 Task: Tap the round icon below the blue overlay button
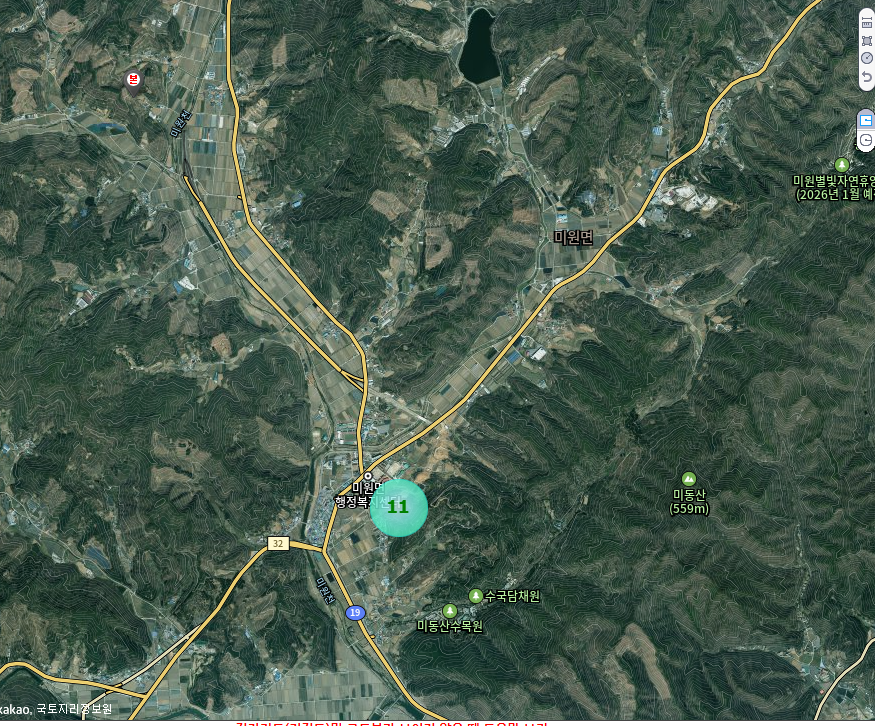coord(866,141)
